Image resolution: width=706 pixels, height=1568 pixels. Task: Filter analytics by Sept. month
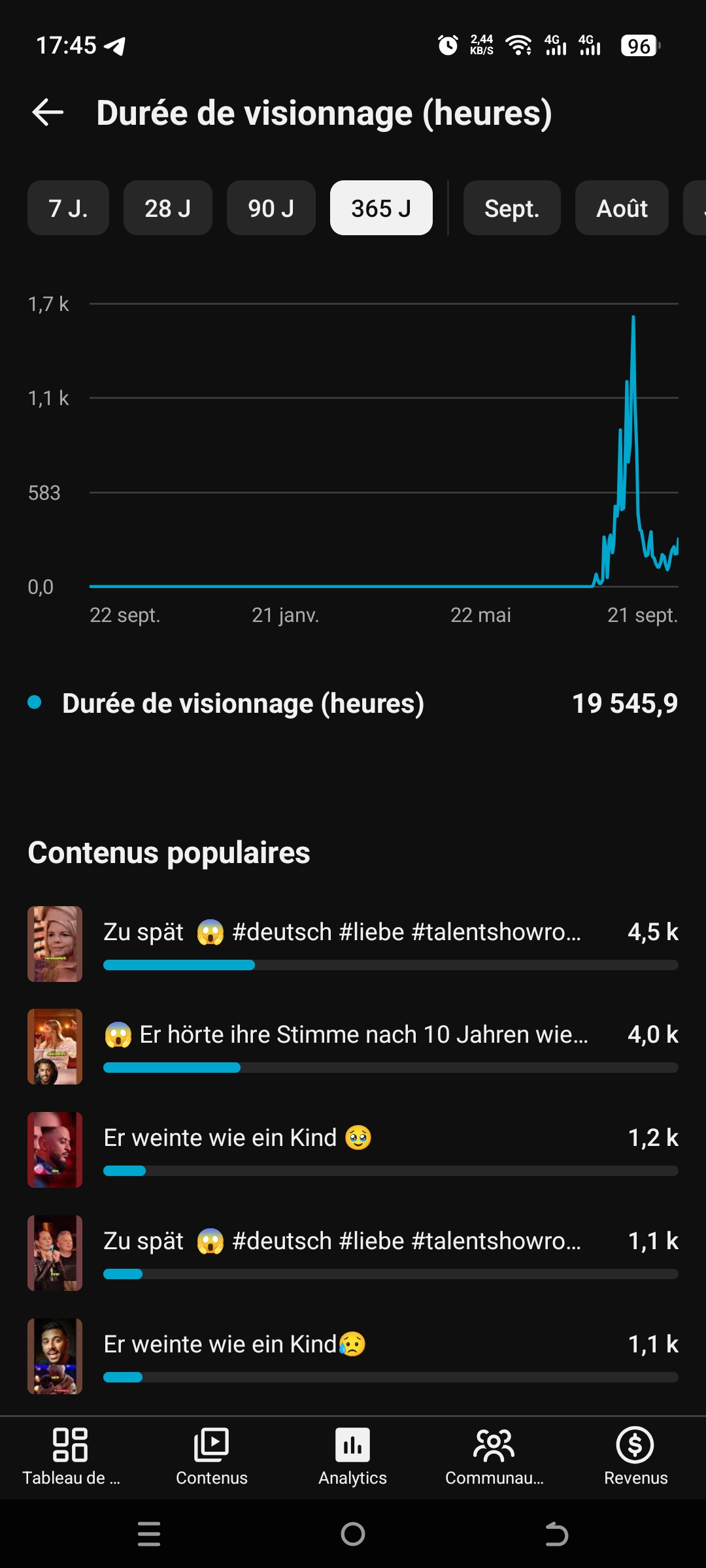coord(512,208)
